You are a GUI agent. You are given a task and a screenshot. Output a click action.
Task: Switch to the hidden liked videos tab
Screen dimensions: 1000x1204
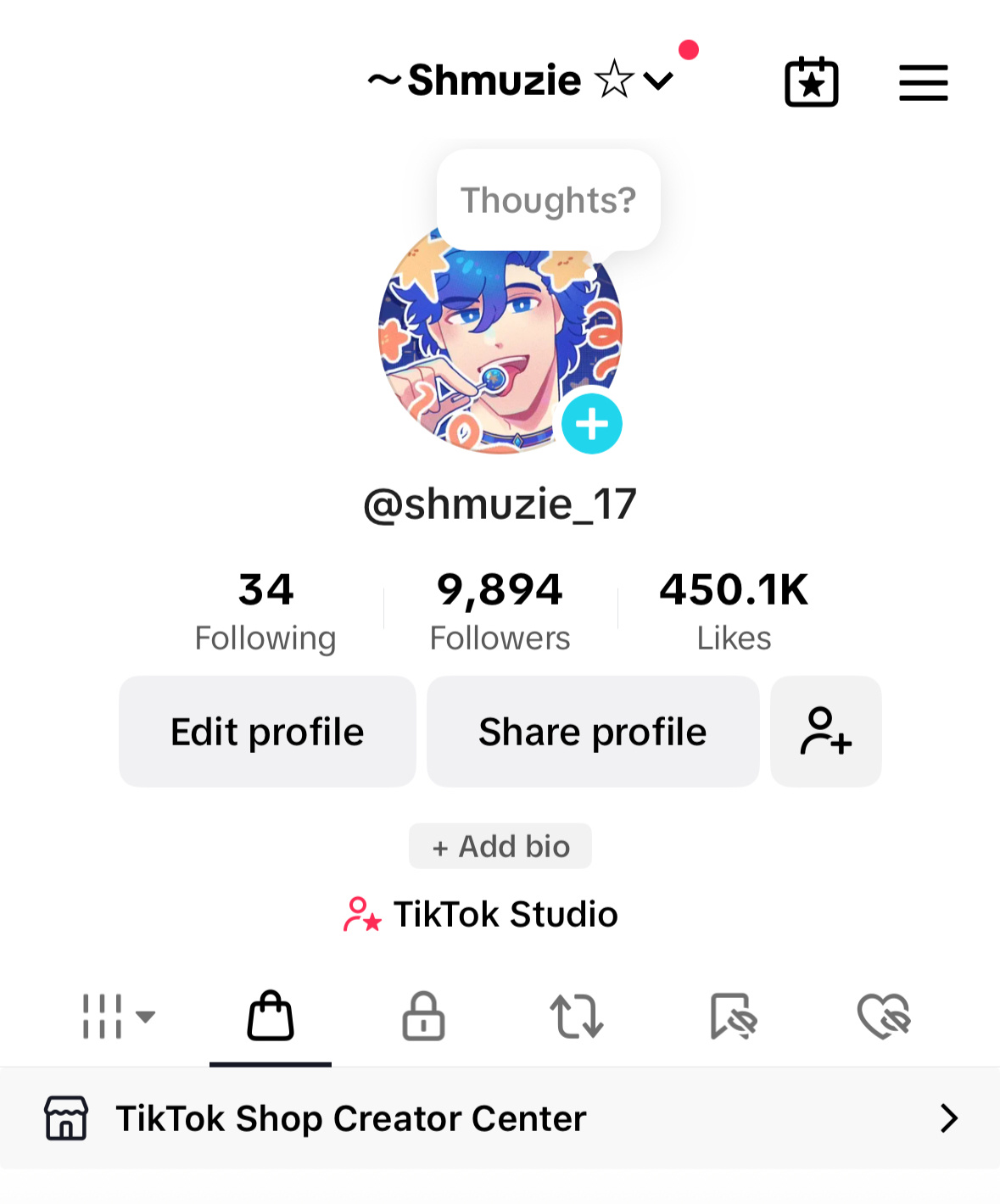883,1016
